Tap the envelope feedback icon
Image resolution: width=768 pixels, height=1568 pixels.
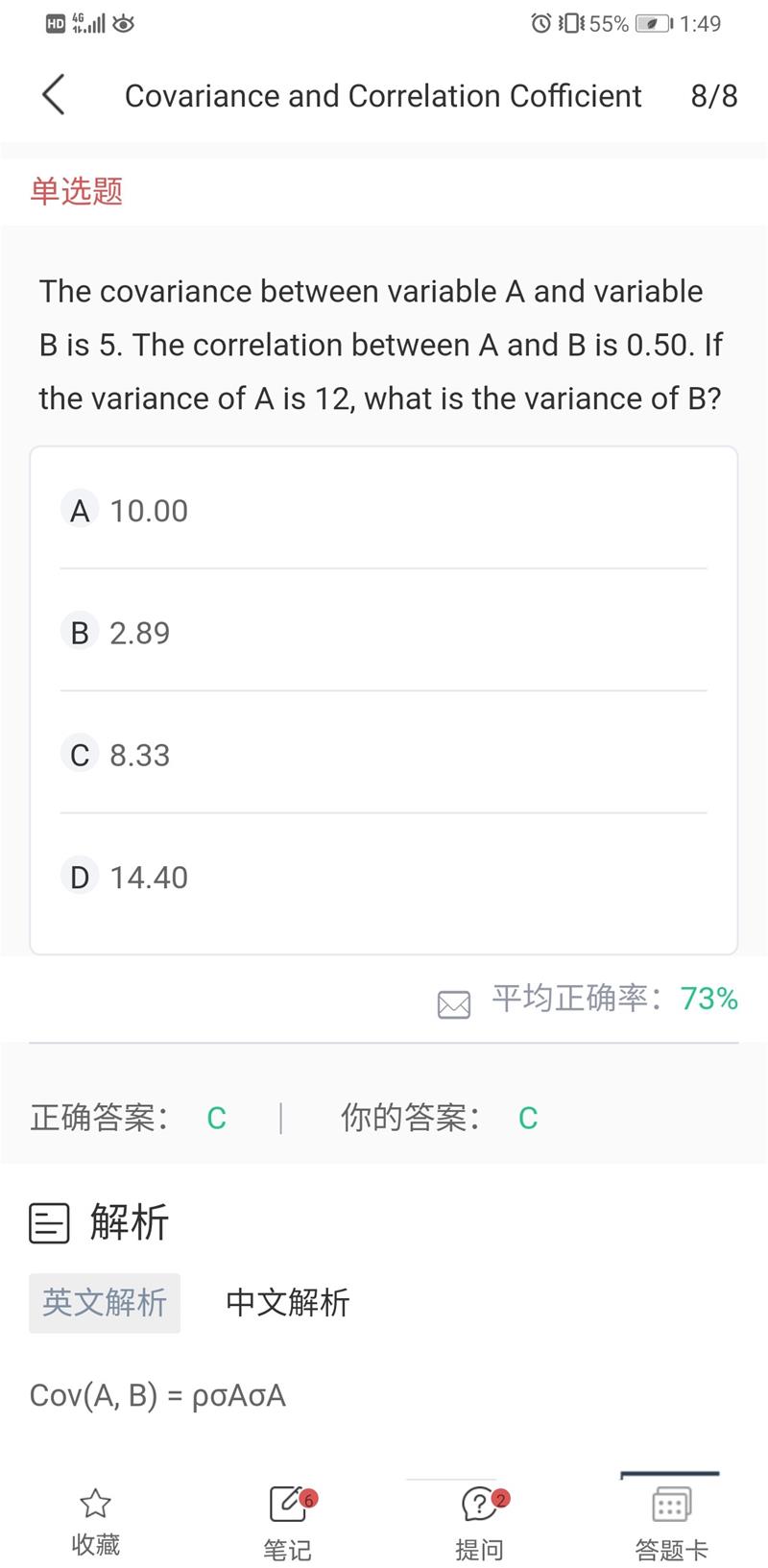tap(454, 1004)
